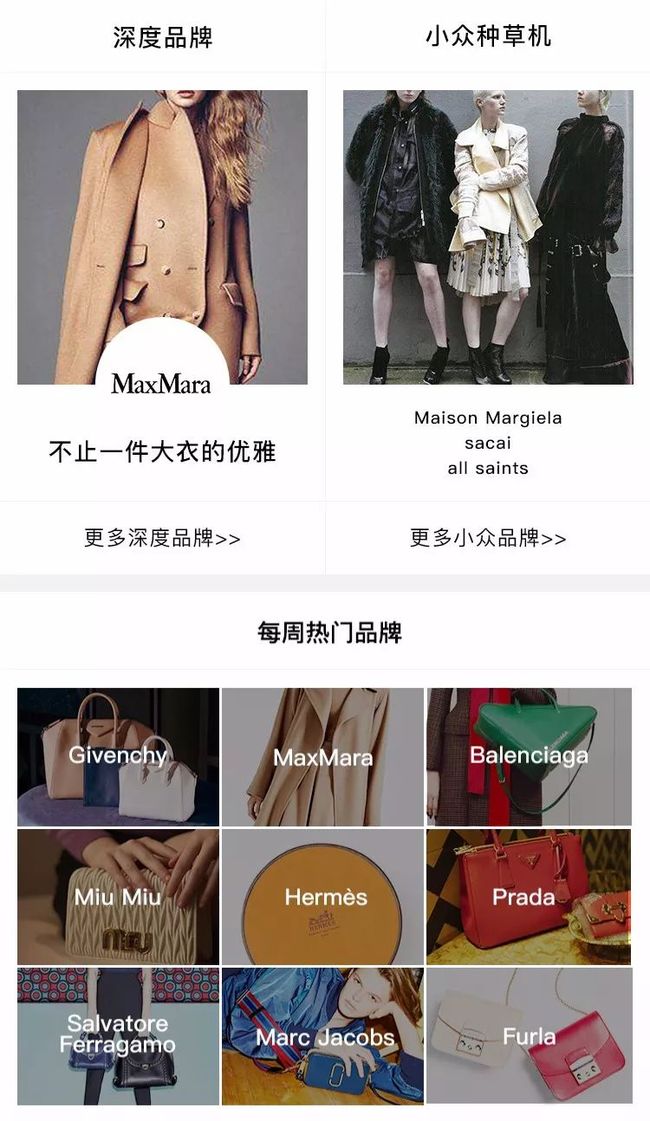View 更多小众品牌 link
650x1121 pixels.
(488, 538)
